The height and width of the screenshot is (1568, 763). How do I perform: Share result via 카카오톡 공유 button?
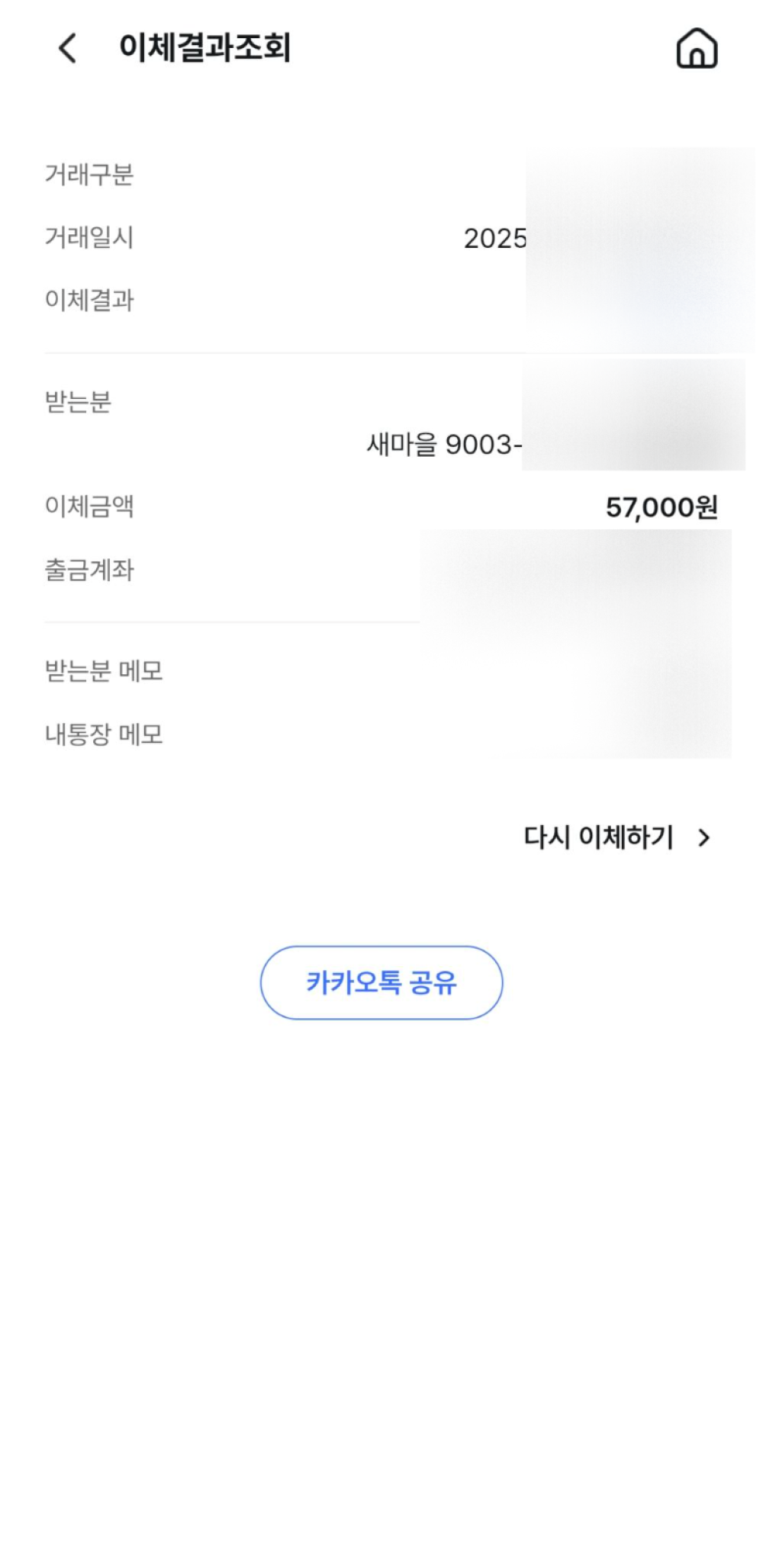point(381,982)
